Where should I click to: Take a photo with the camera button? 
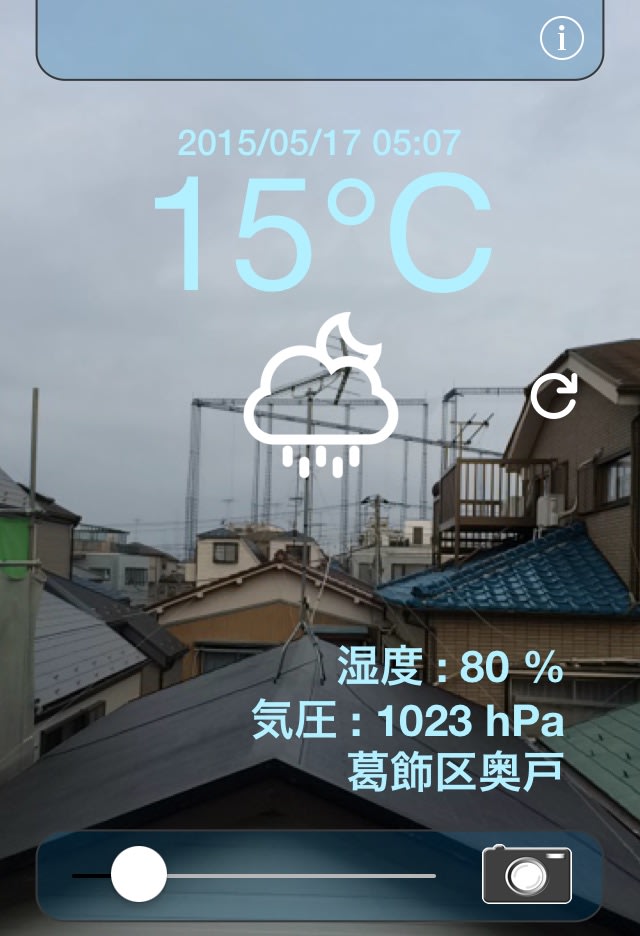527,875
